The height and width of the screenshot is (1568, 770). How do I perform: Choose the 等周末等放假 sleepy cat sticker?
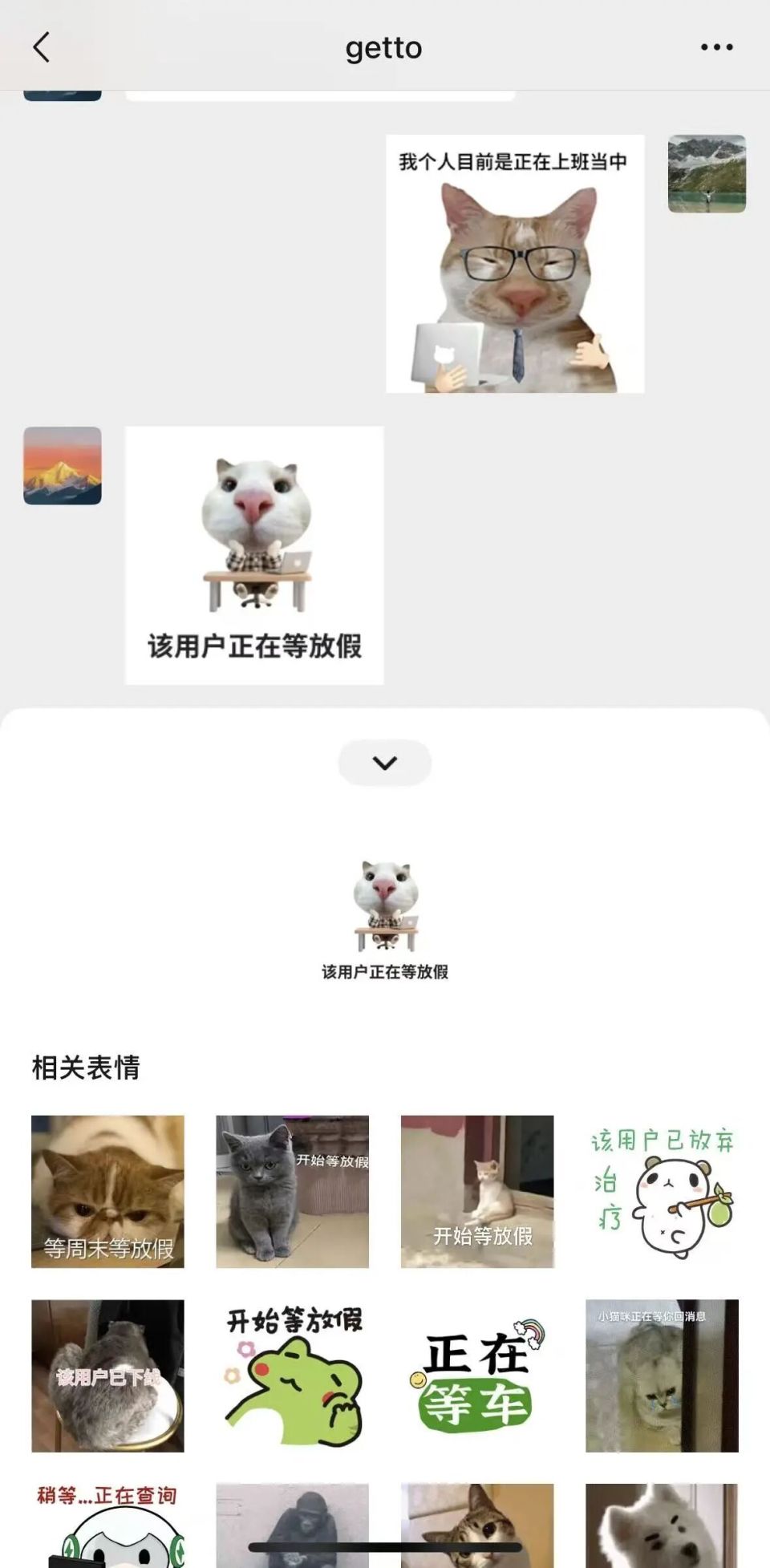pyautogui.click(x=108, y=1191)
